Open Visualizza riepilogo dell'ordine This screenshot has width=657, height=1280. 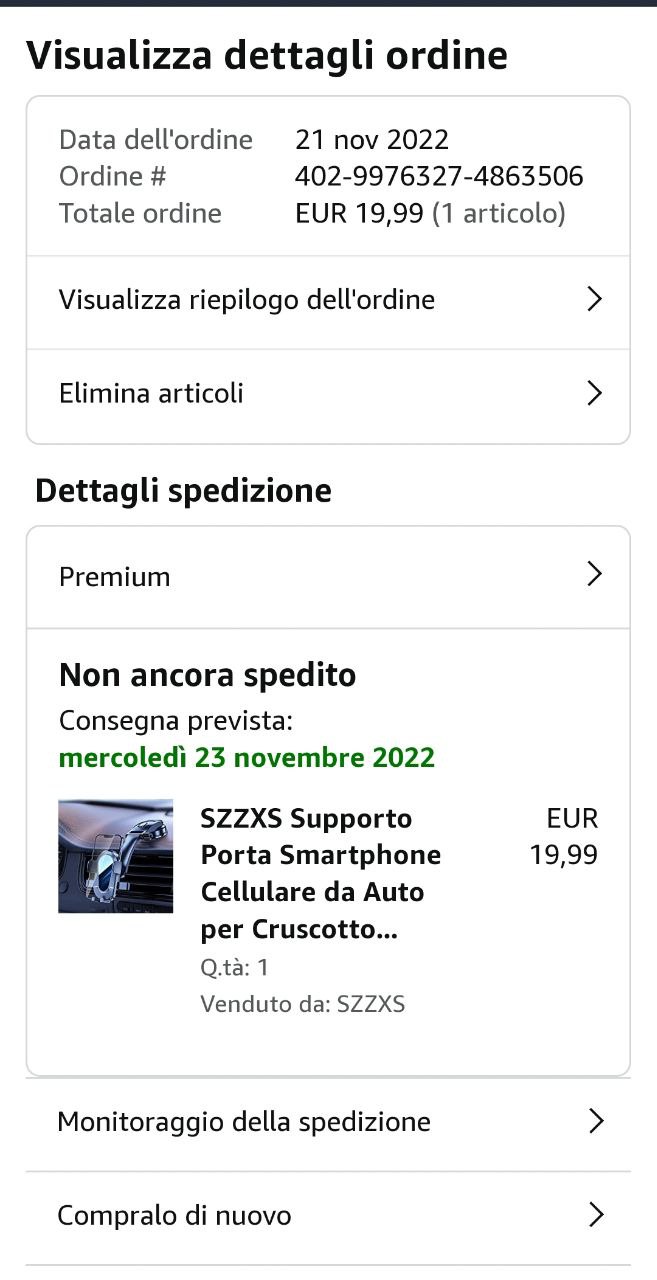pyautogui.click(x=328, y=300)
